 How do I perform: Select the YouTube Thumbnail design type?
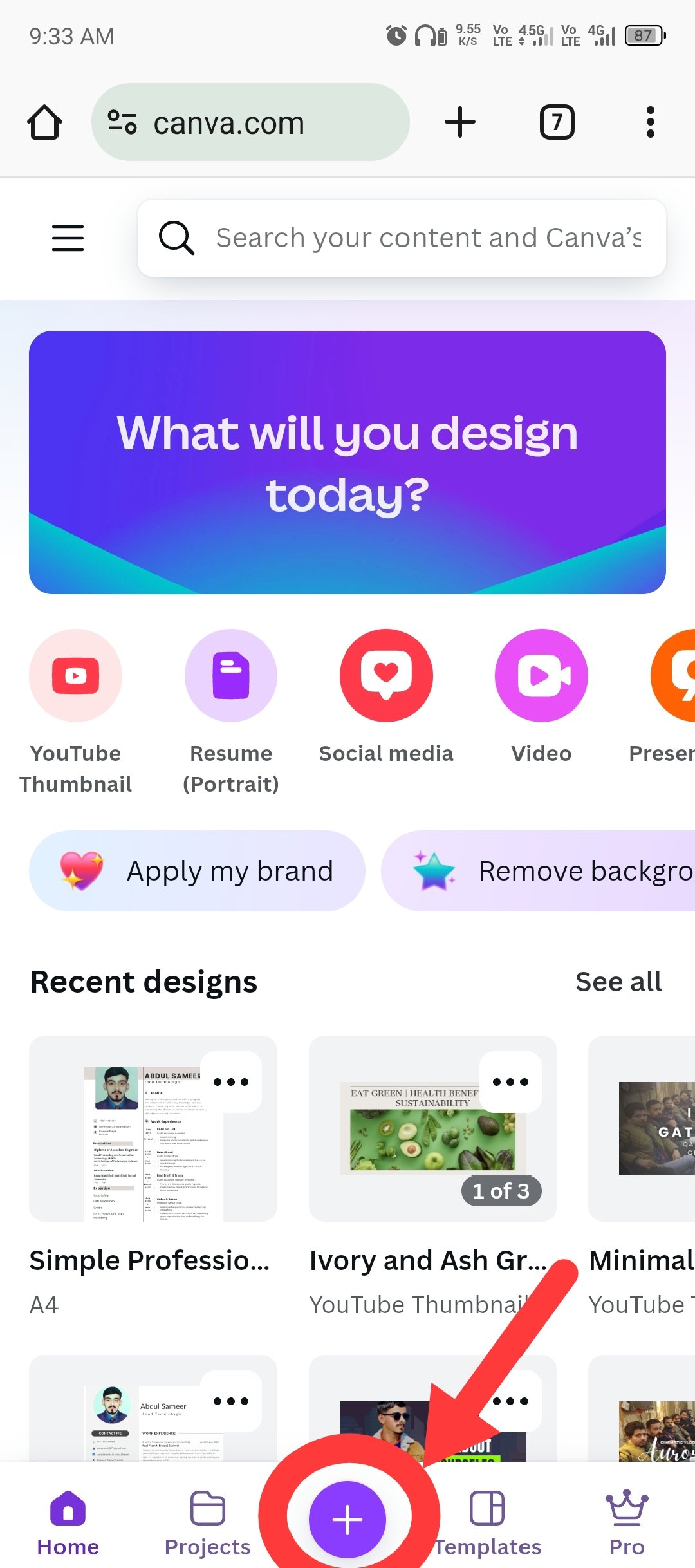tap(75, 712)
